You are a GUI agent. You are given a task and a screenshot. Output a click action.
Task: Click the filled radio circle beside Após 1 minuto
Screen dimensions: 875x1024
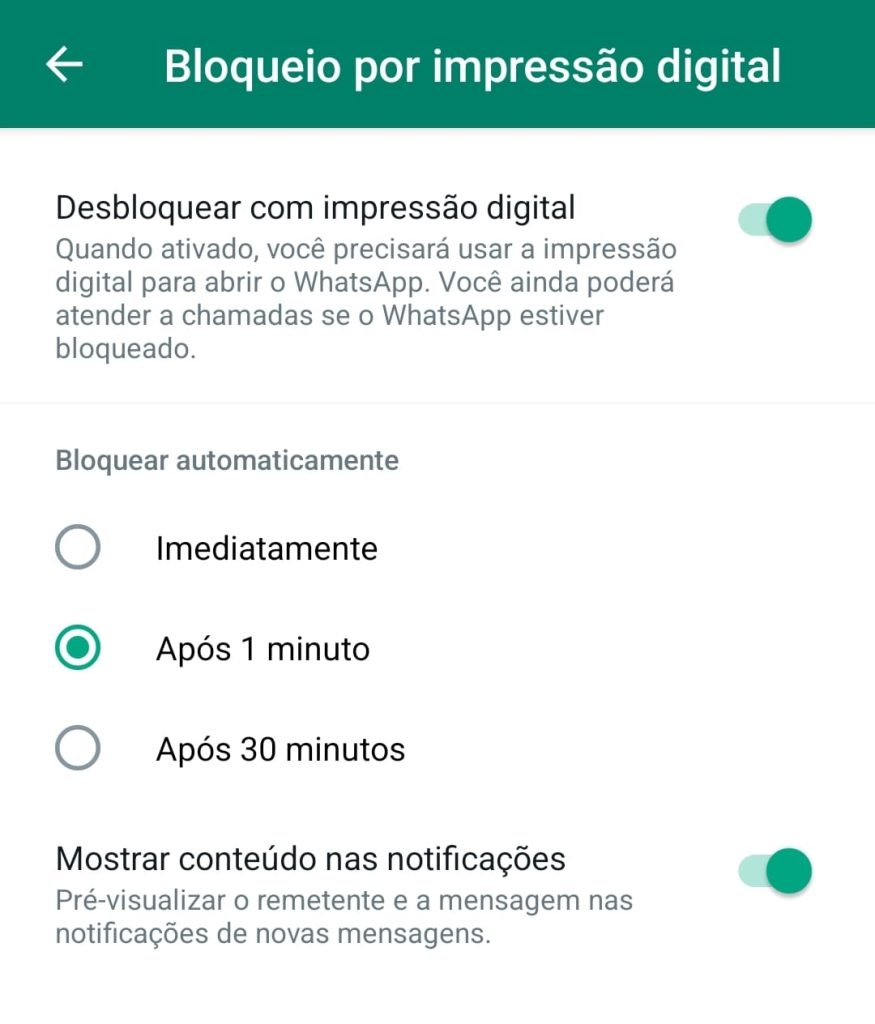click(x=77, y=648)
